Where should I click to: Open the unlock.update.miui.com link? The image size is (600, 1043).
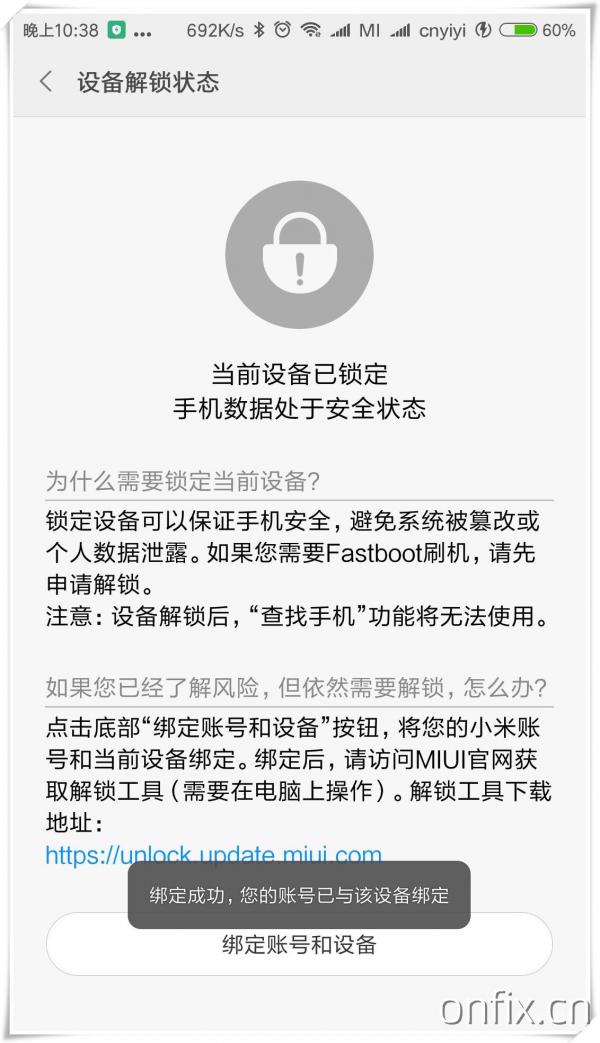[x=214, y=853]
